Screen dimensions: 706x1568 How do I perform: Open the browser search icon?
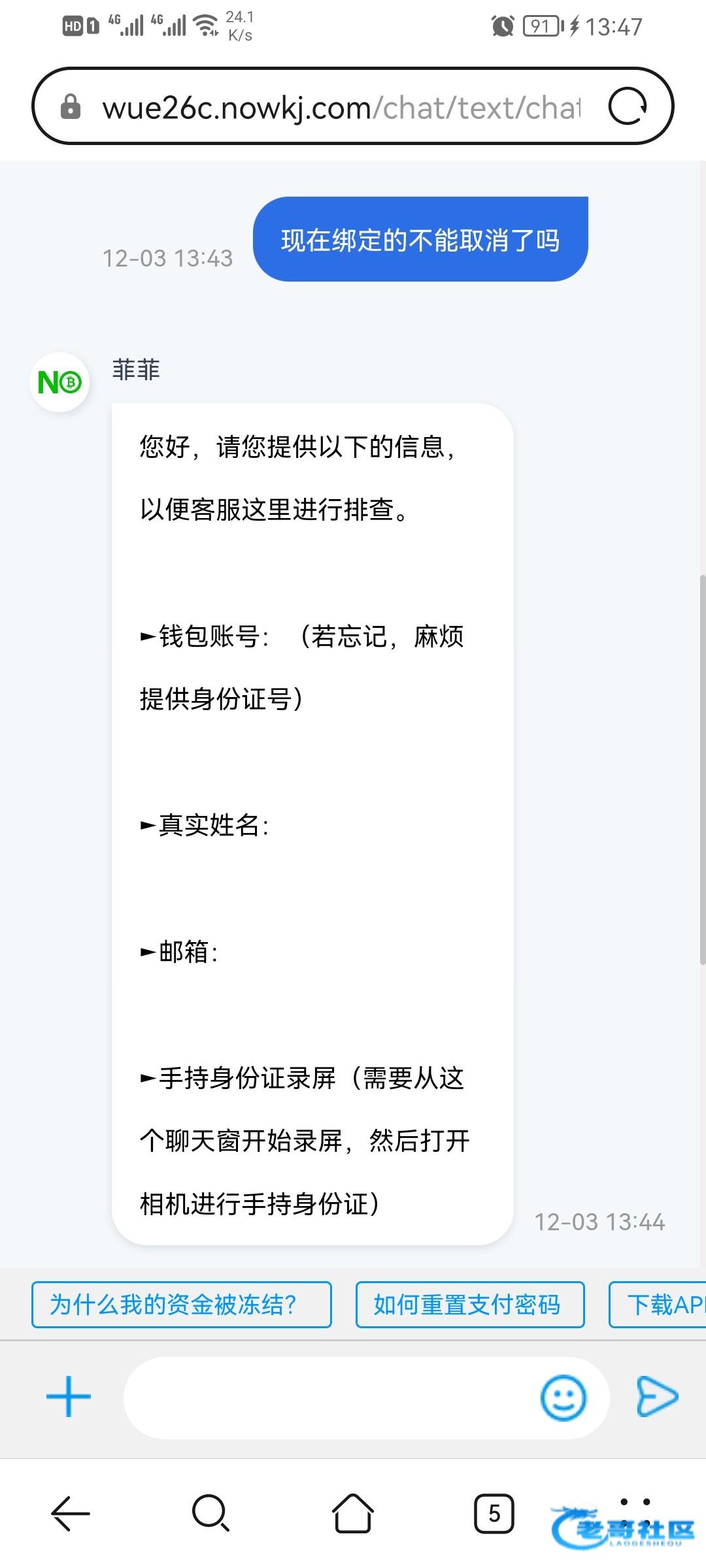[210, 1513]
